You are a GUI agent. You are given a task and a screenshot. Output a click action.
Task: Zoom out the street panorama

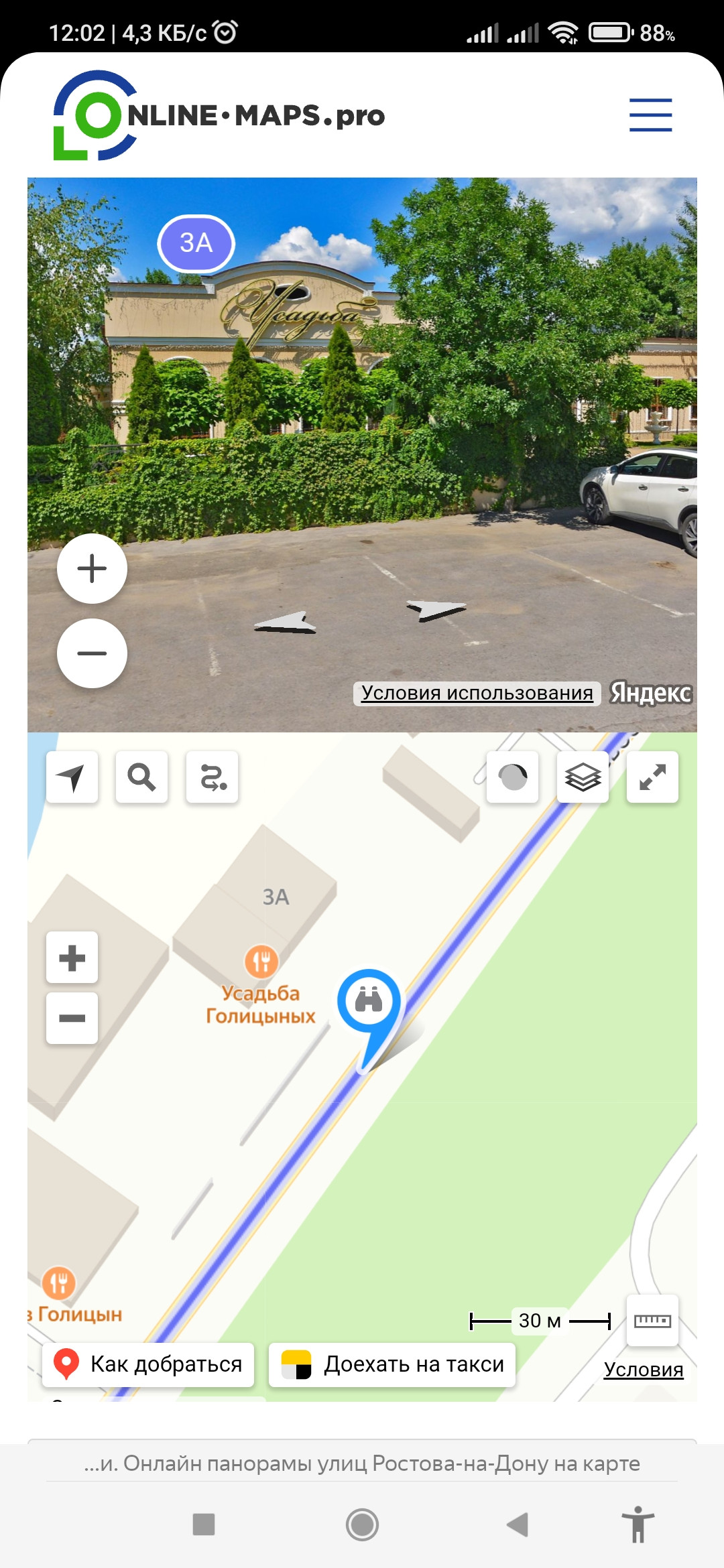pyautogui.click(x=92, y=653)
